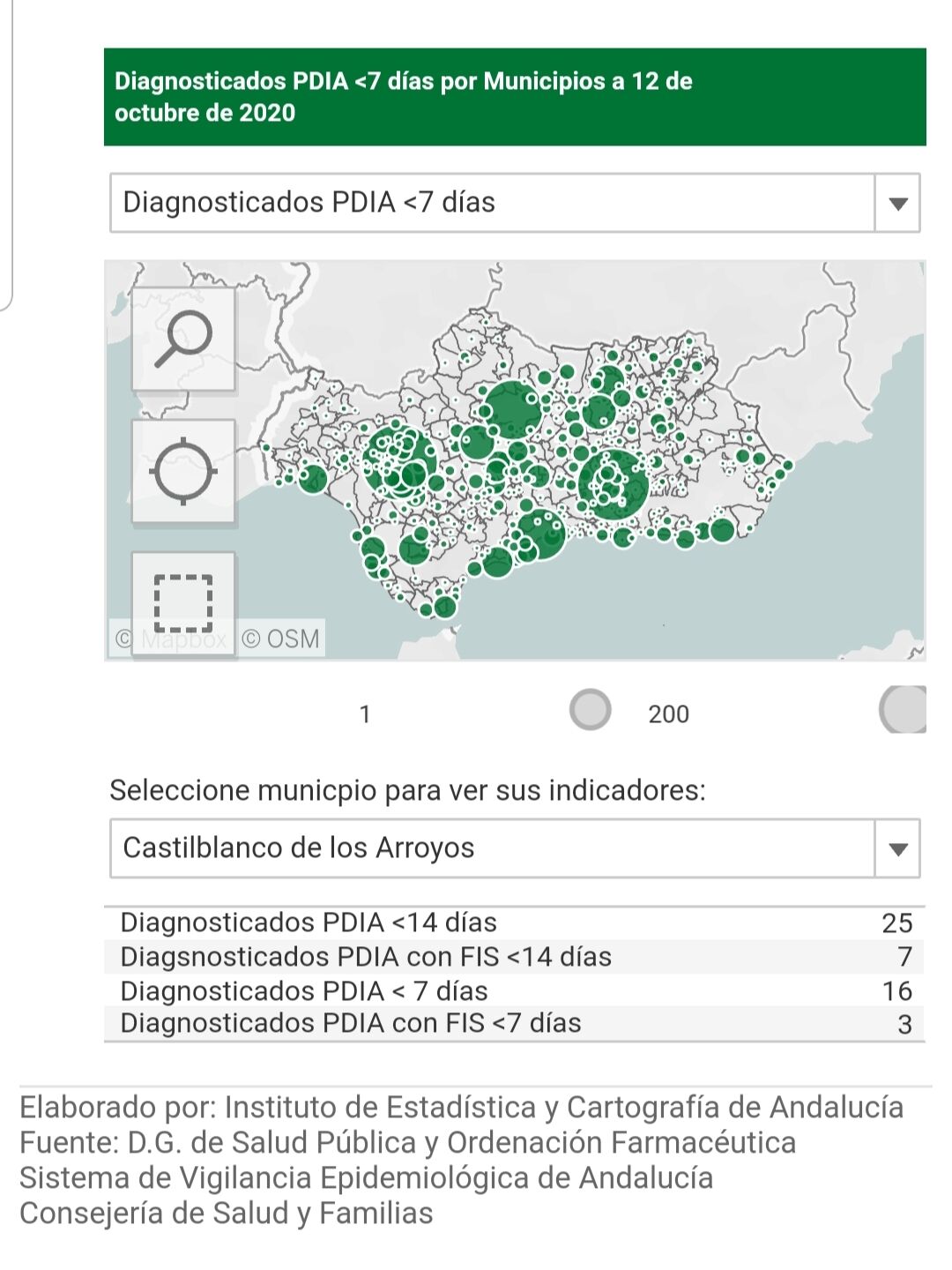Tap the map search magnifier tool
The height and width of the screenshot is (1270, 952).
[x=183, y=339]
